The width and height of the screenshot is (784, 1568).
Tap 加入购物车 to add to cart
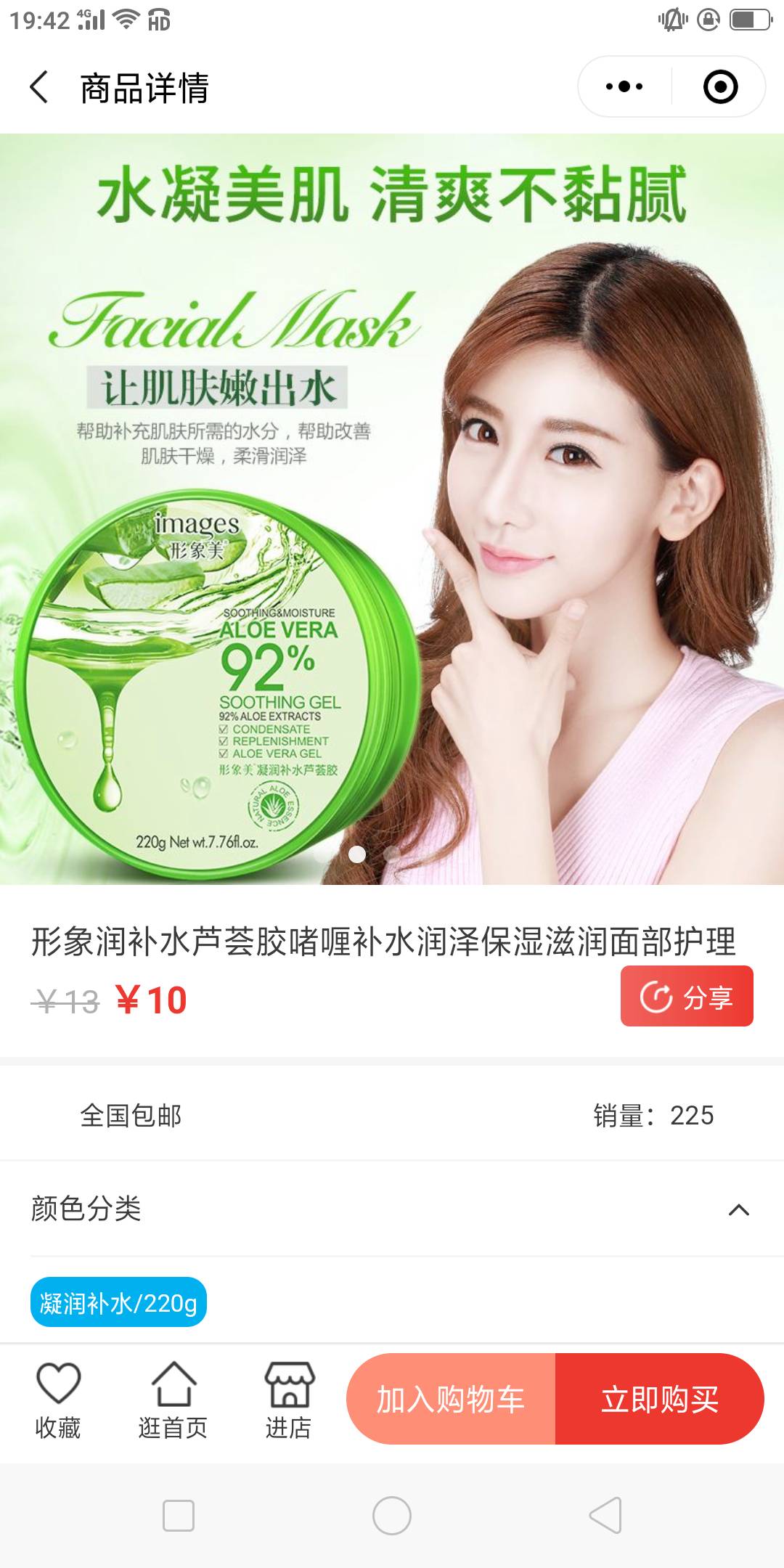click(x=451, y=1399)
